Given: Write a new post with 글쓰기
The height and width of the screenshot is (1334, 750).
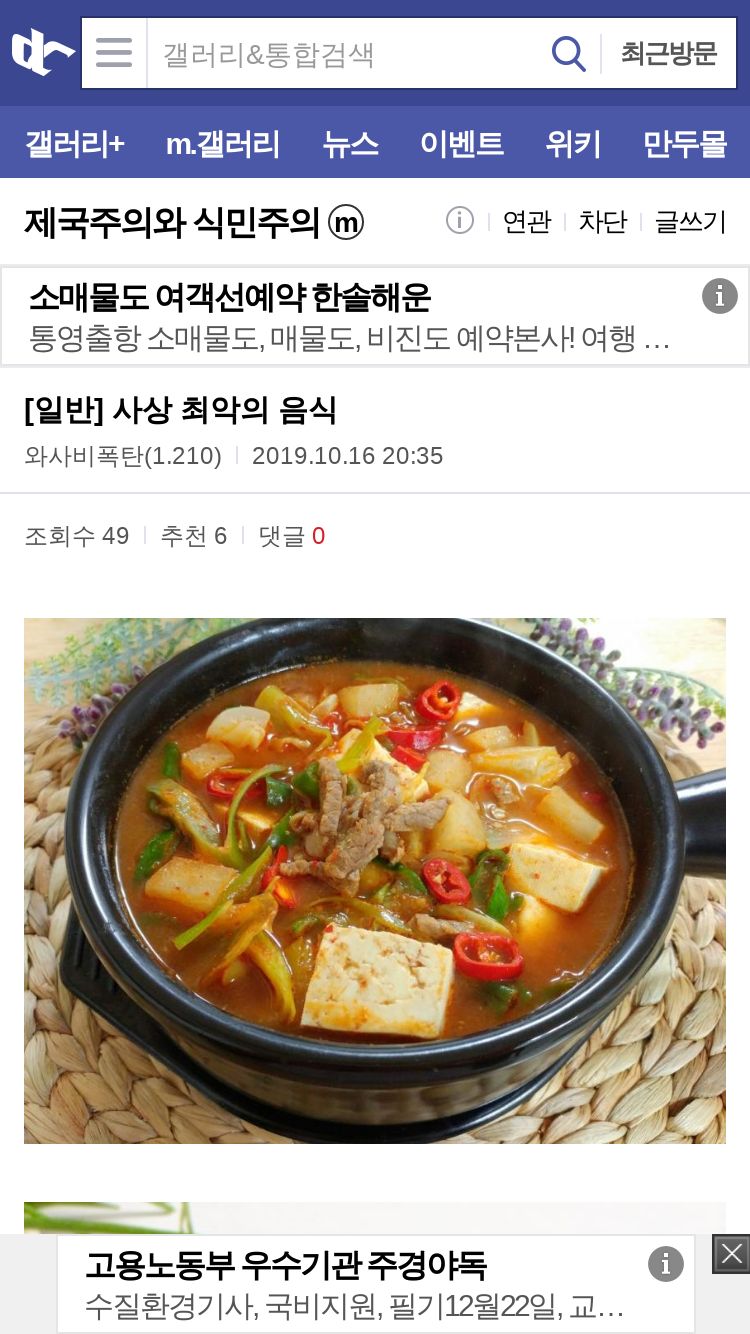Looking at the screenshot, I should (x=689, y=222).
